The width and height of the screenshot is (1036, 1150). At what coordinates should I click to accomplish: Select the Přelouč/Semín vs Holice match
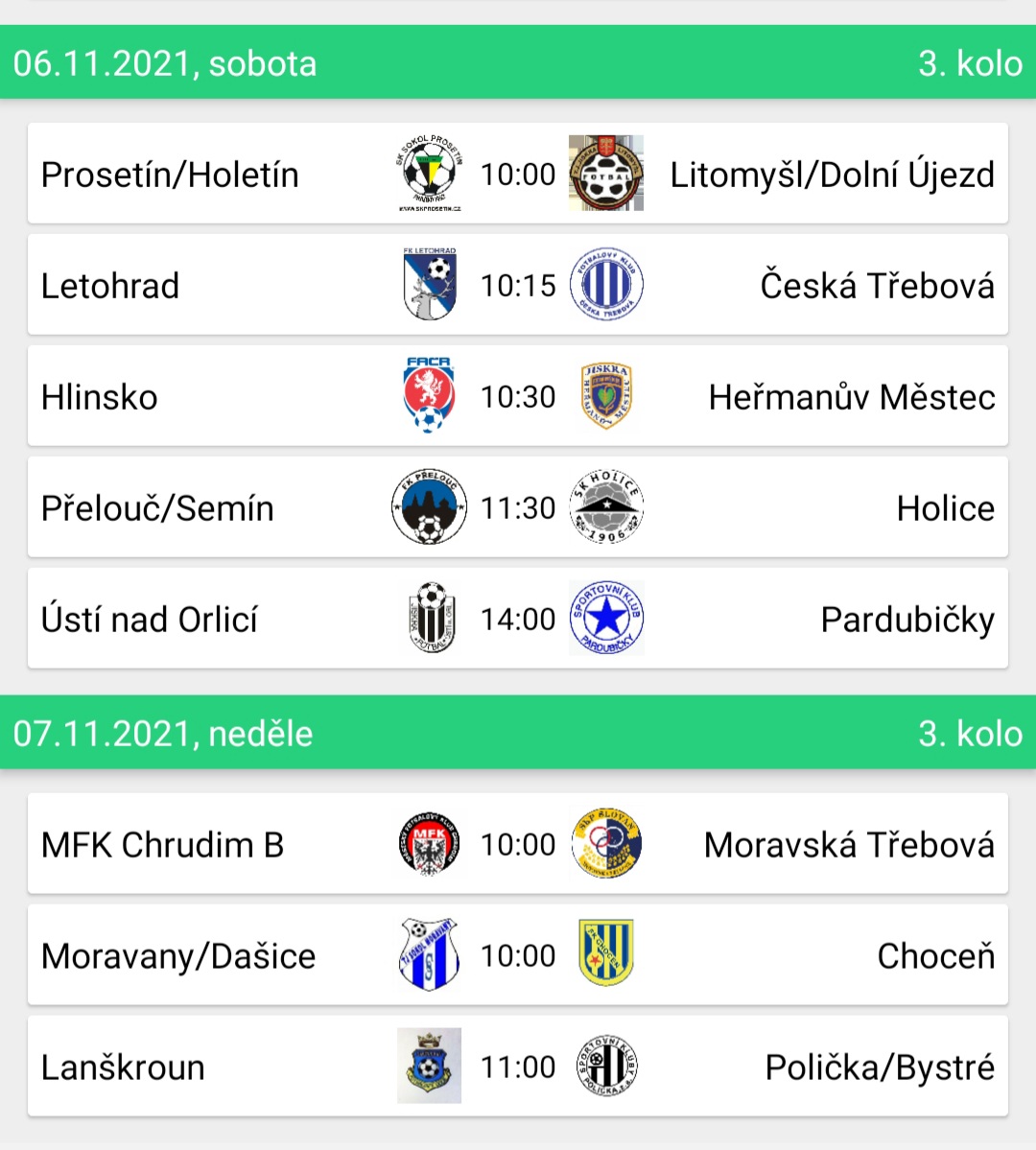(518, 507)
